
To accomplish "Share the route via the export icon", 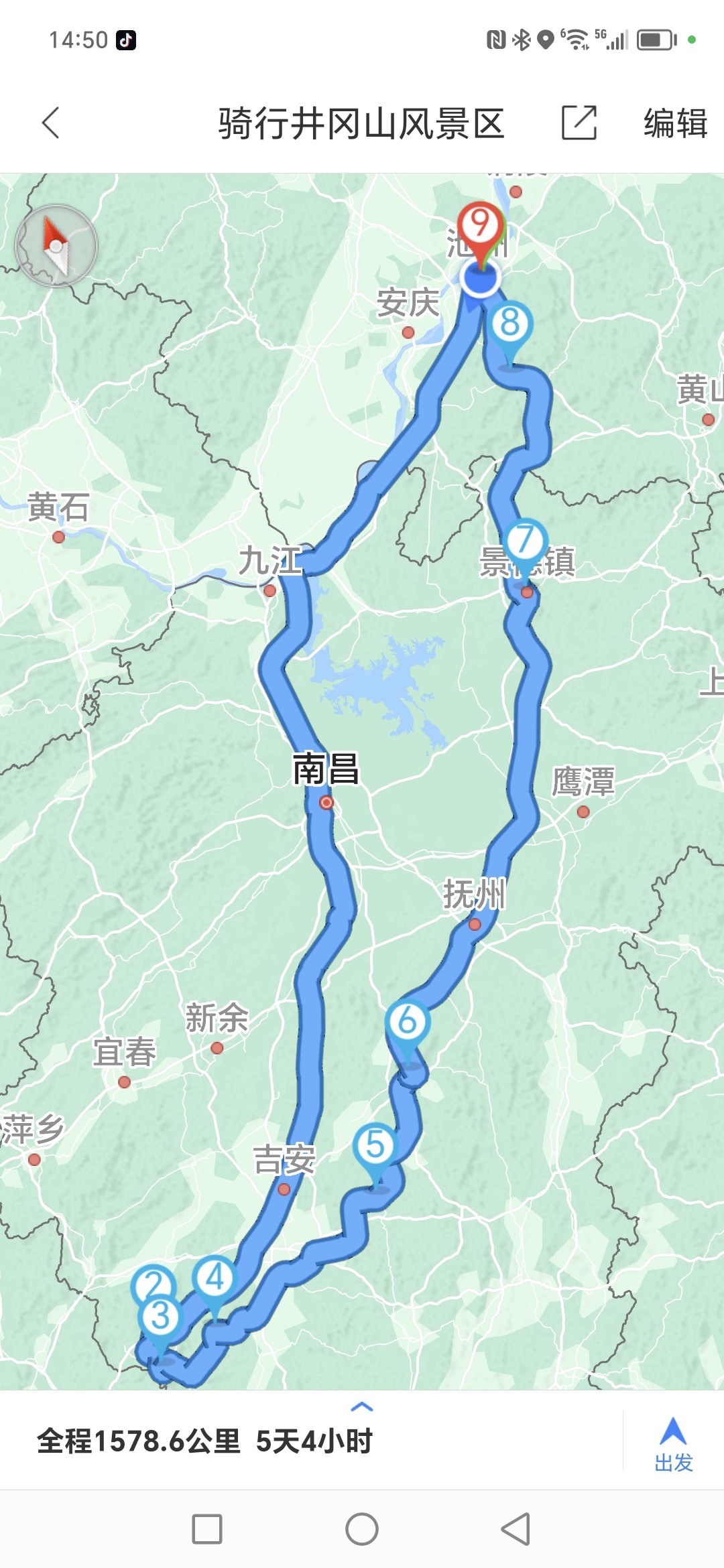I will tap(579, 123).
